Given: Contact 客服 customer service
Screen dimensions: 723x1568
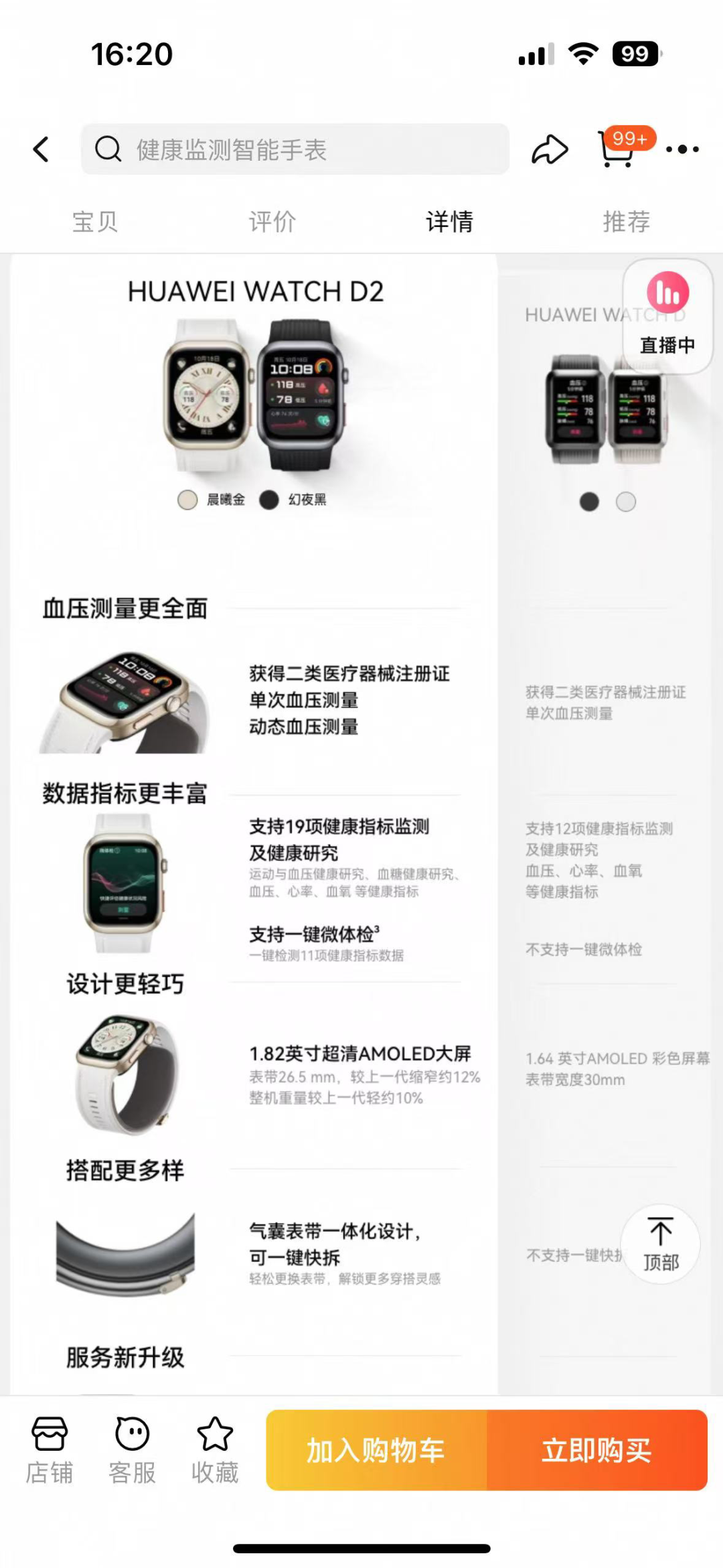Looking at the screenshot, I should pyautogui.click(x=132, y=1451).
